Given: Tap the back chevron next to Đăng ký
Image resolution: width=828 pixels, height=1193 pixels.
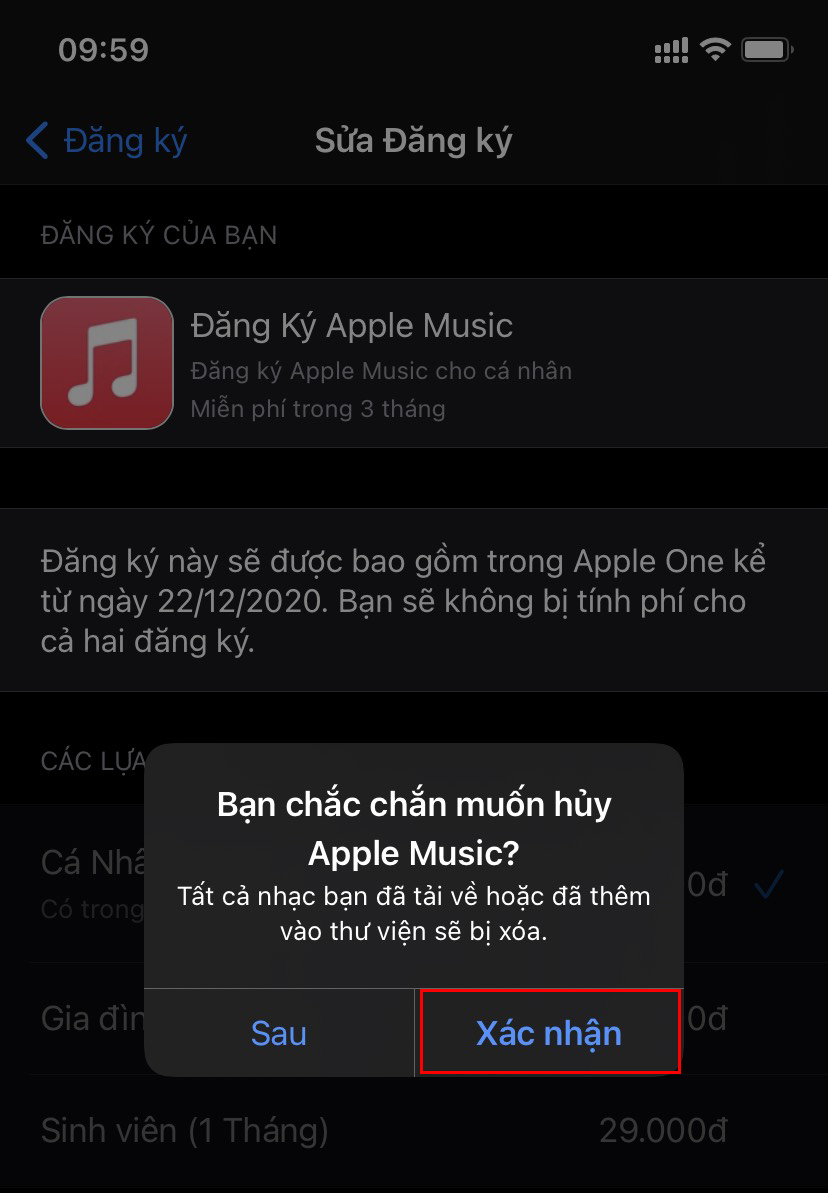Looking at the screenshot, I should tap(38, 141).
